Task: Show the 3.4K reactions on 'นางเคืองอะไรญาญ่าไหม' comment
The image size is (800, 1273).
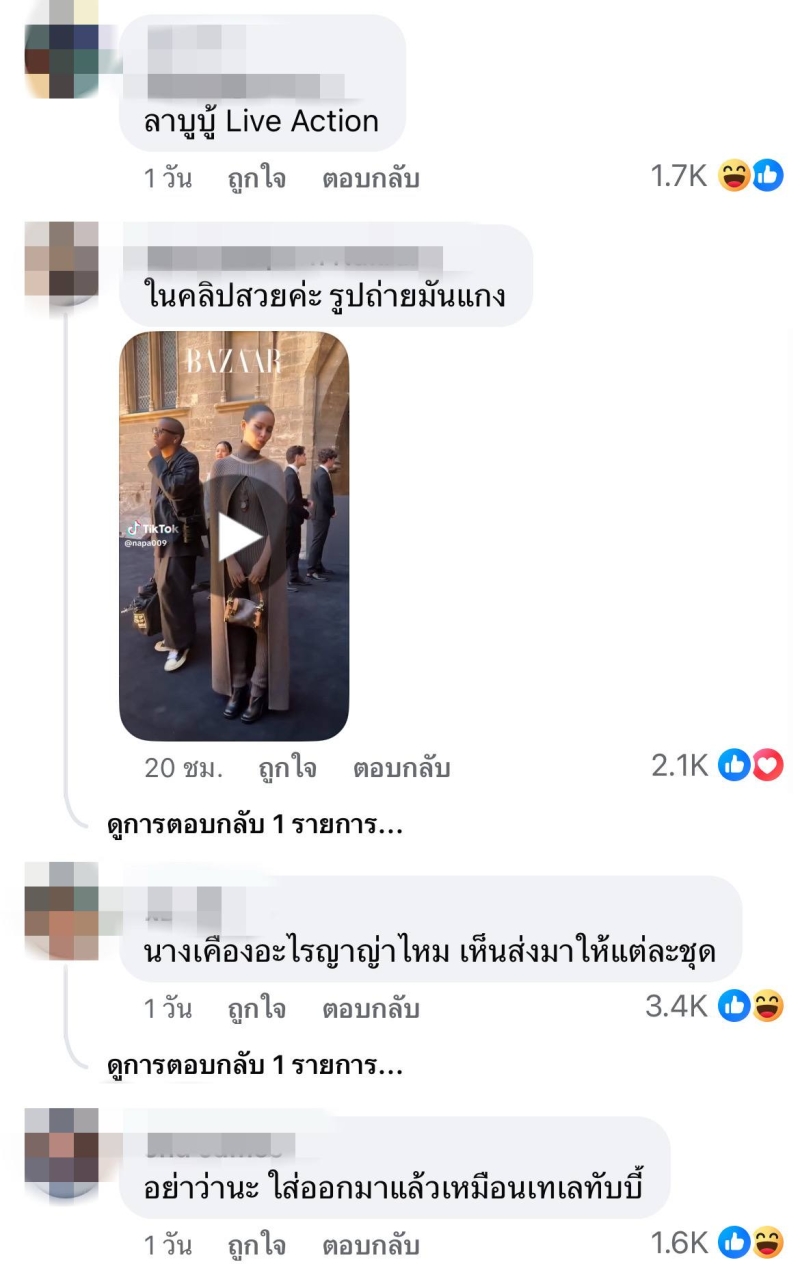Action: coord(714,1007)
